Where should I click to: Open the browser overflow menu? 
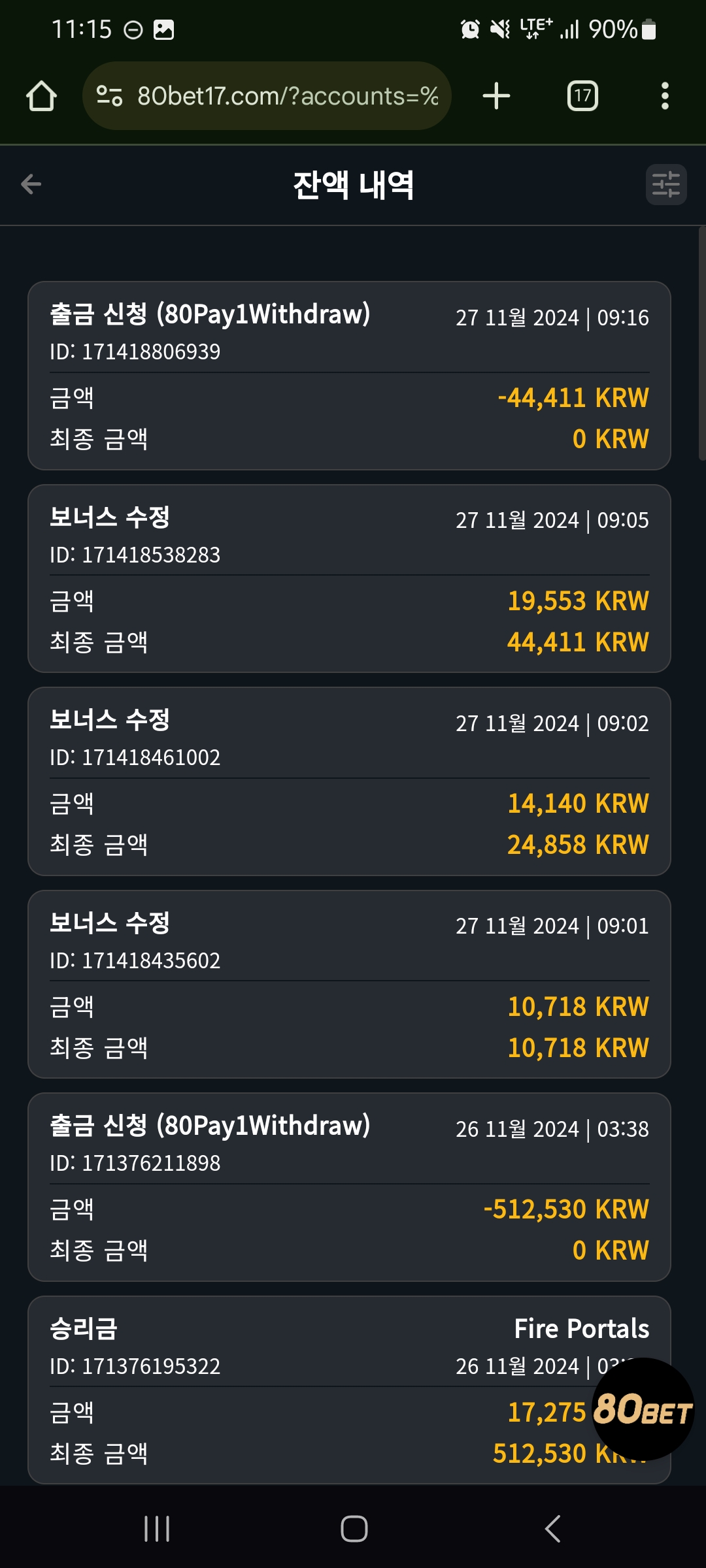click(x=665, y=96)
